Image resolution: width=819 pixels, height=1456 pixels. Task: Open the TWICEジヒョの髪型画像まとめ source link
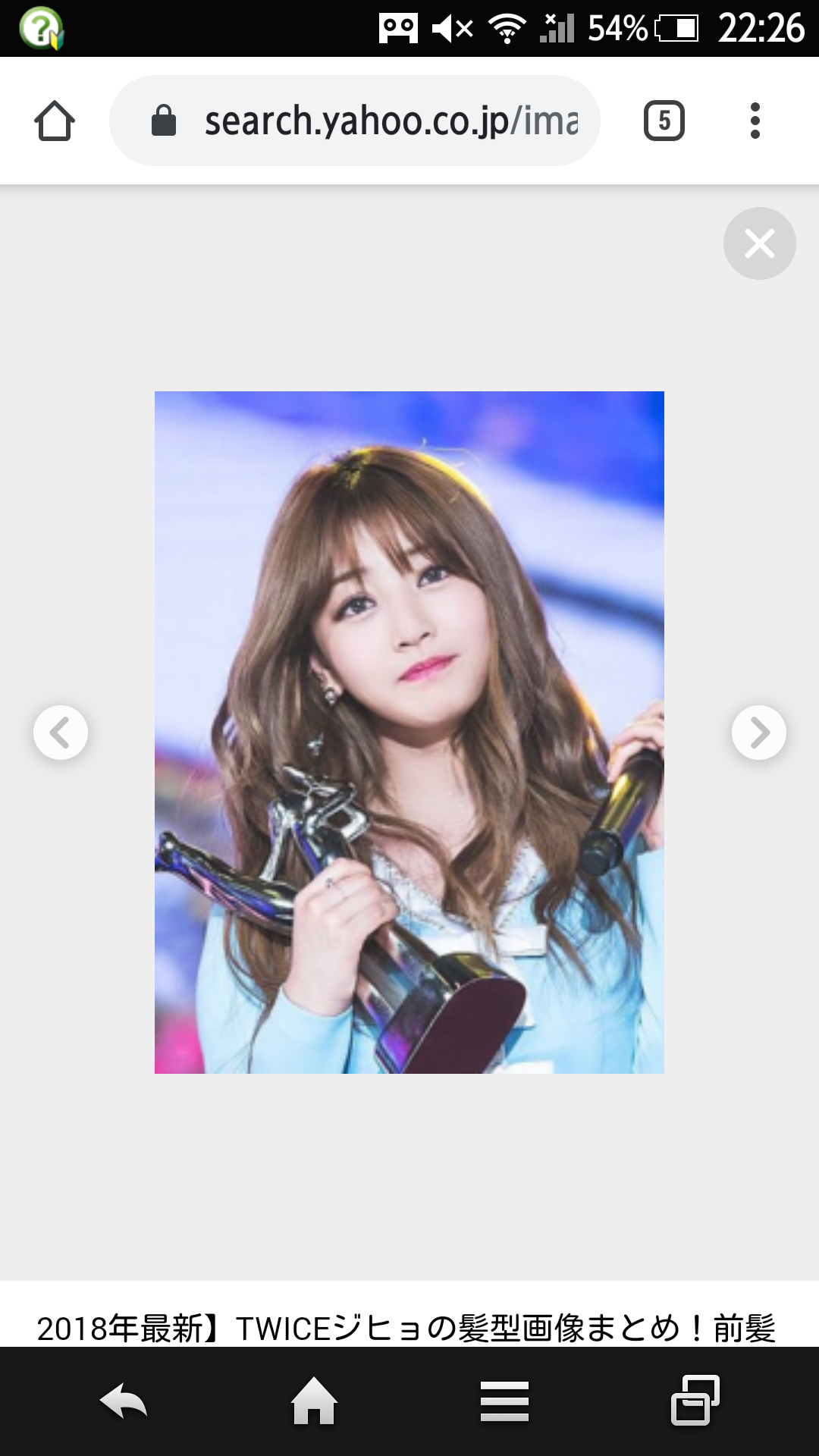click(x=406, y=1329)
